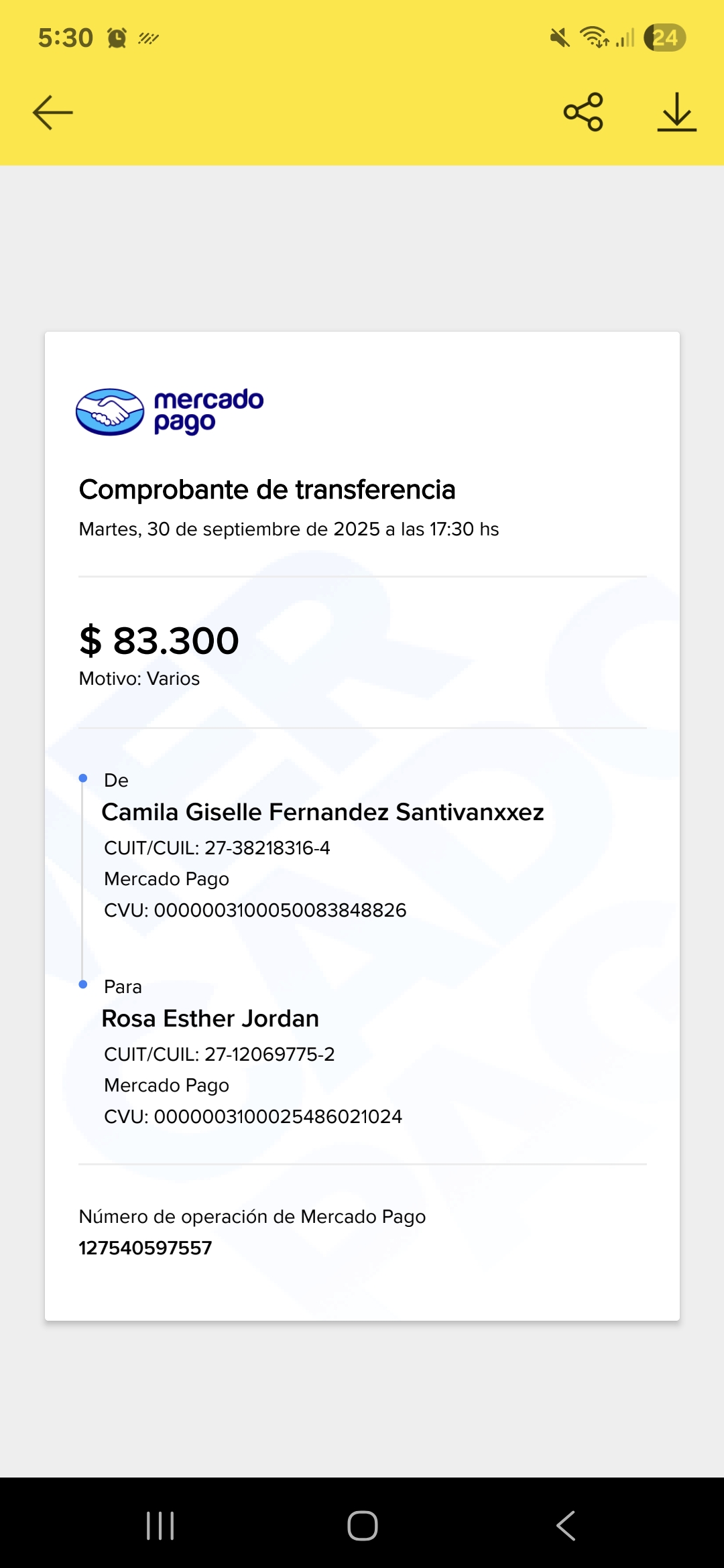
Task: Share the transfer receipt
Action: (x=583, y=112)
